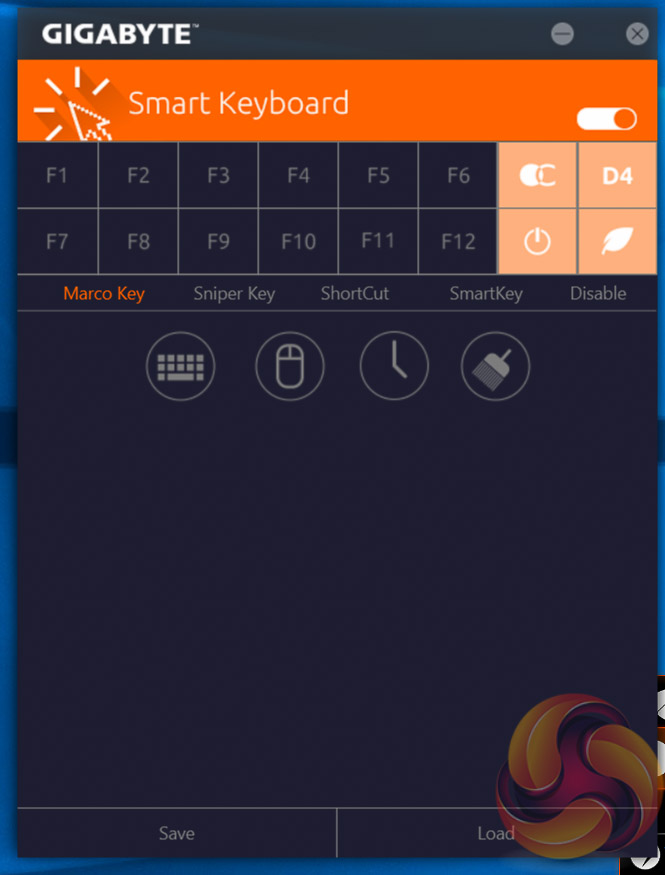Screen dimensions: 665x875
Task: Pick the F6 key
Action: pyautogui.click(x=458, y=175)
